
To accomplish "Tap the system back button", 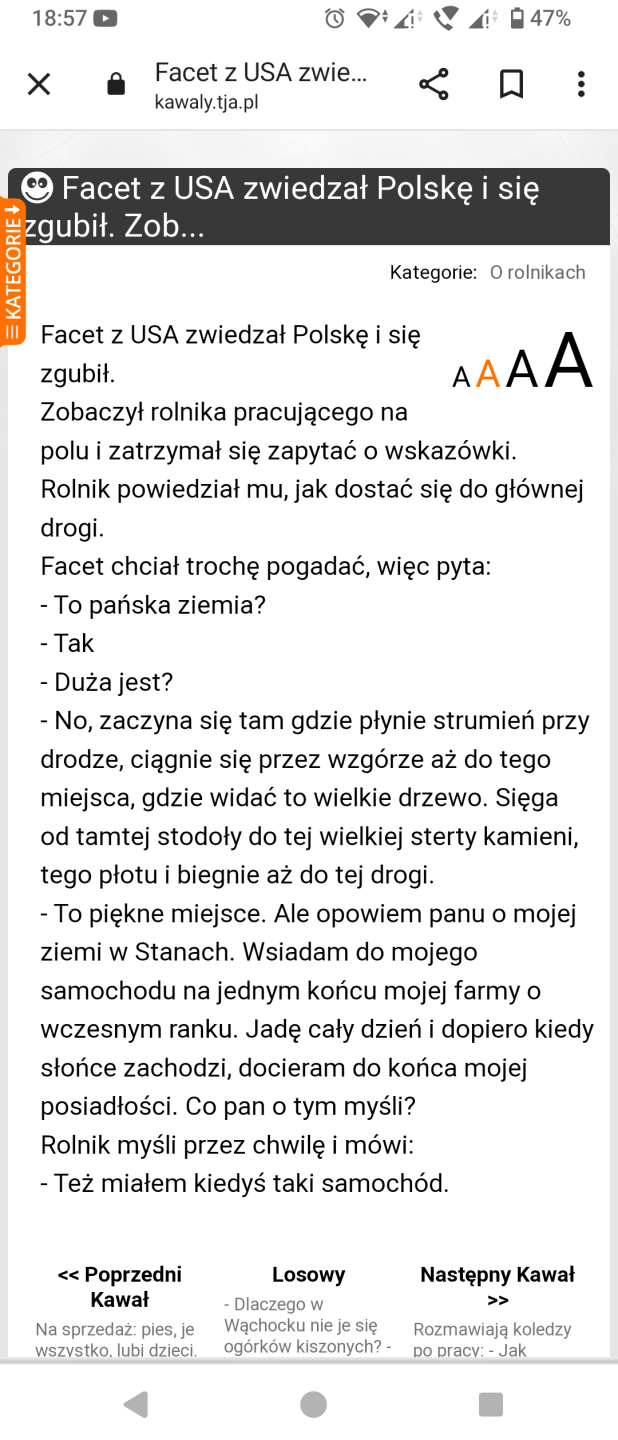I will (135, 1404).
